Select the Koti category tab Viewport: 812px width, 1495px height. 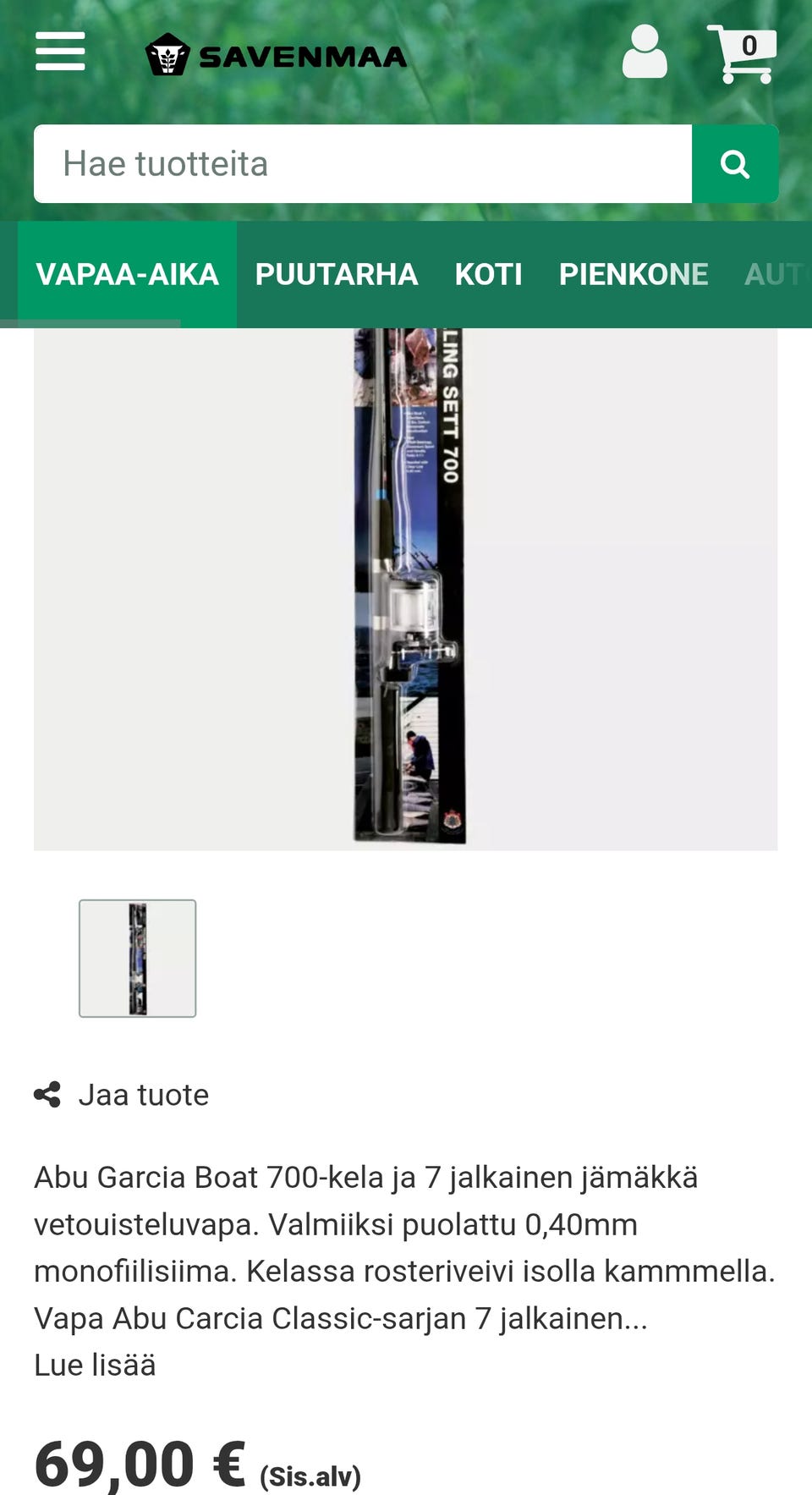pos(488,274)
